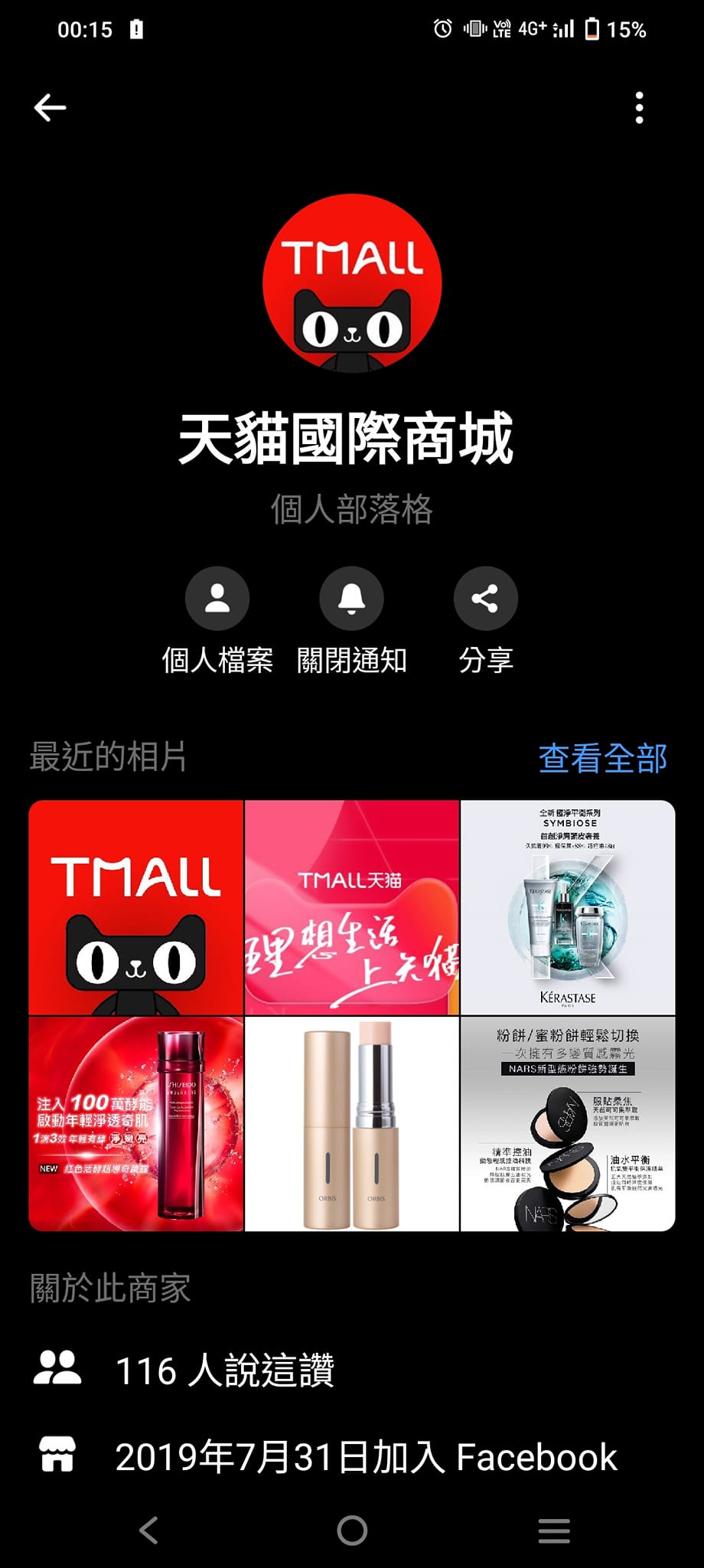Open the Kérastase Symbiose product photo
Image resolution: width=704 pixels, height=1568 pixels.
click(x=568, y=907)
